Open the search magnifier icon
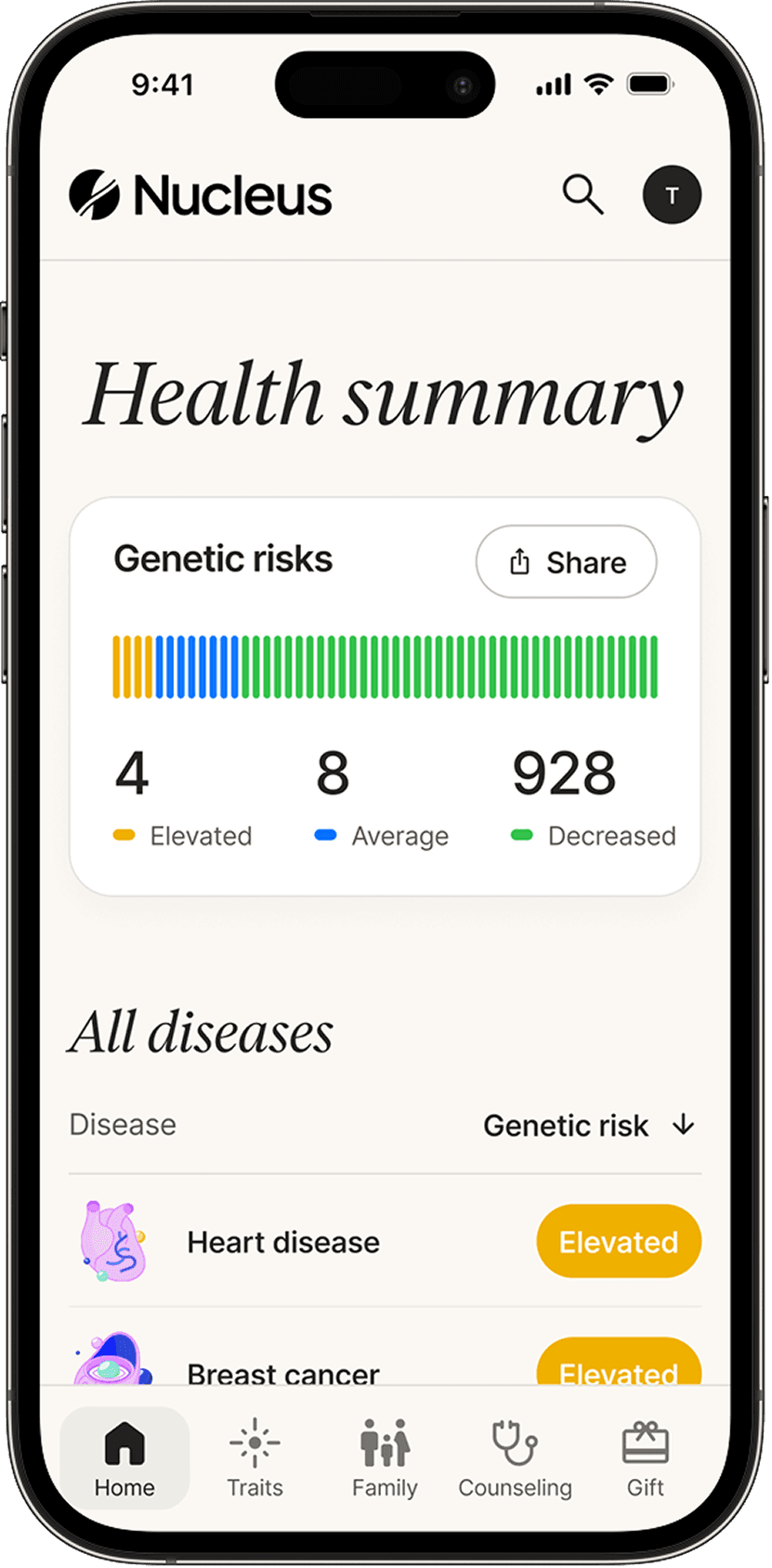The height and width of the screenshot is (1568, 772). 582,194
